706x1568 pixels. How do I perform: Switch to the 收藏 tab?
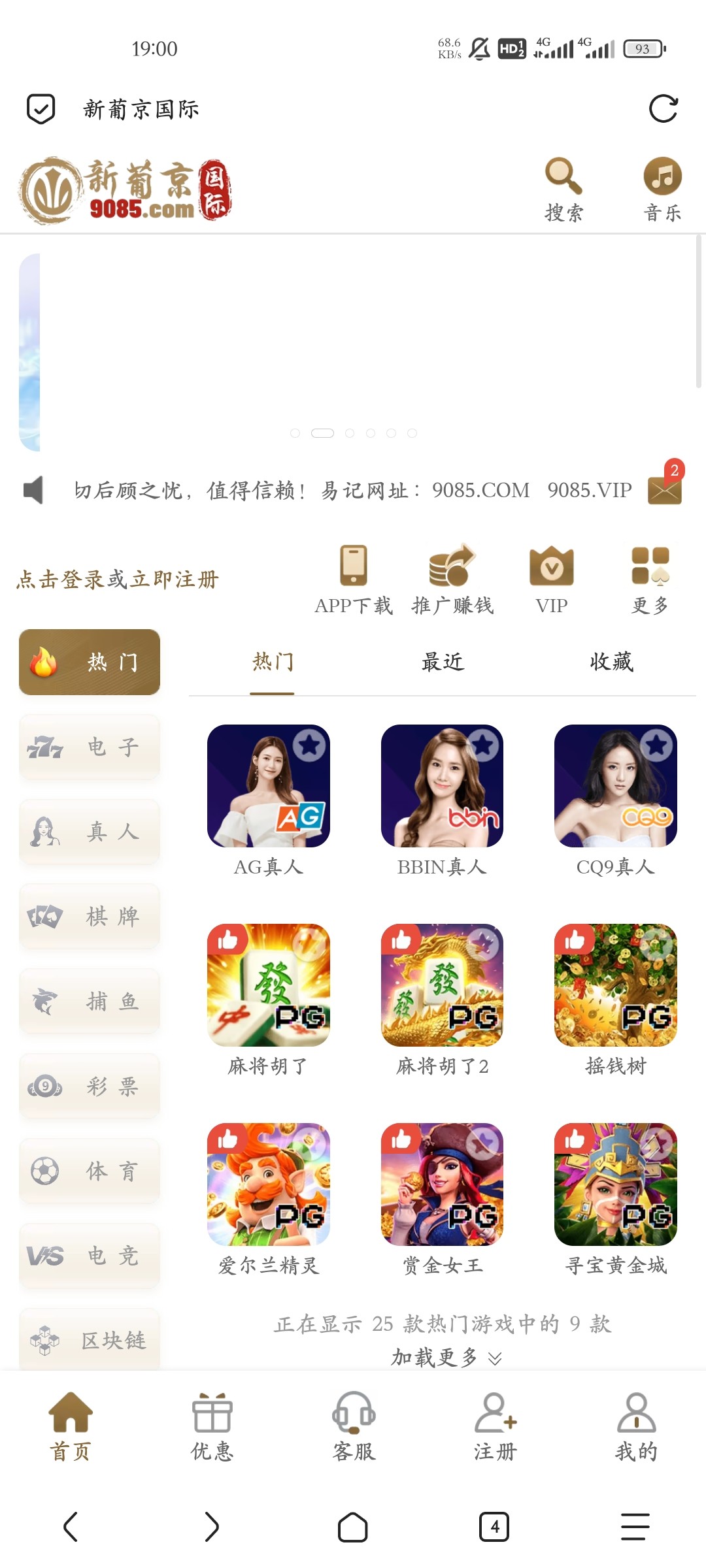pyautogui.click(x=611, y=662)
